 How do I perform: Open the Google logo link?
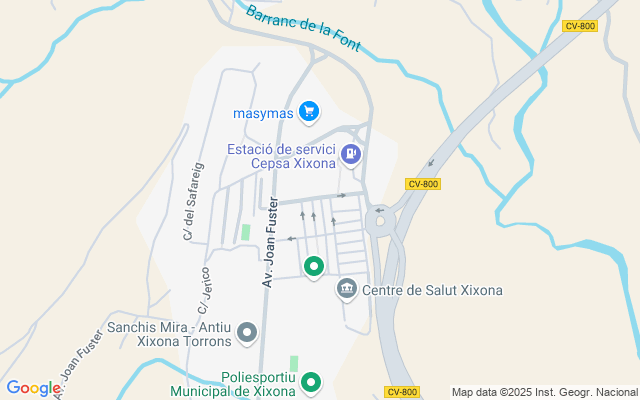(x=33, y=388)
